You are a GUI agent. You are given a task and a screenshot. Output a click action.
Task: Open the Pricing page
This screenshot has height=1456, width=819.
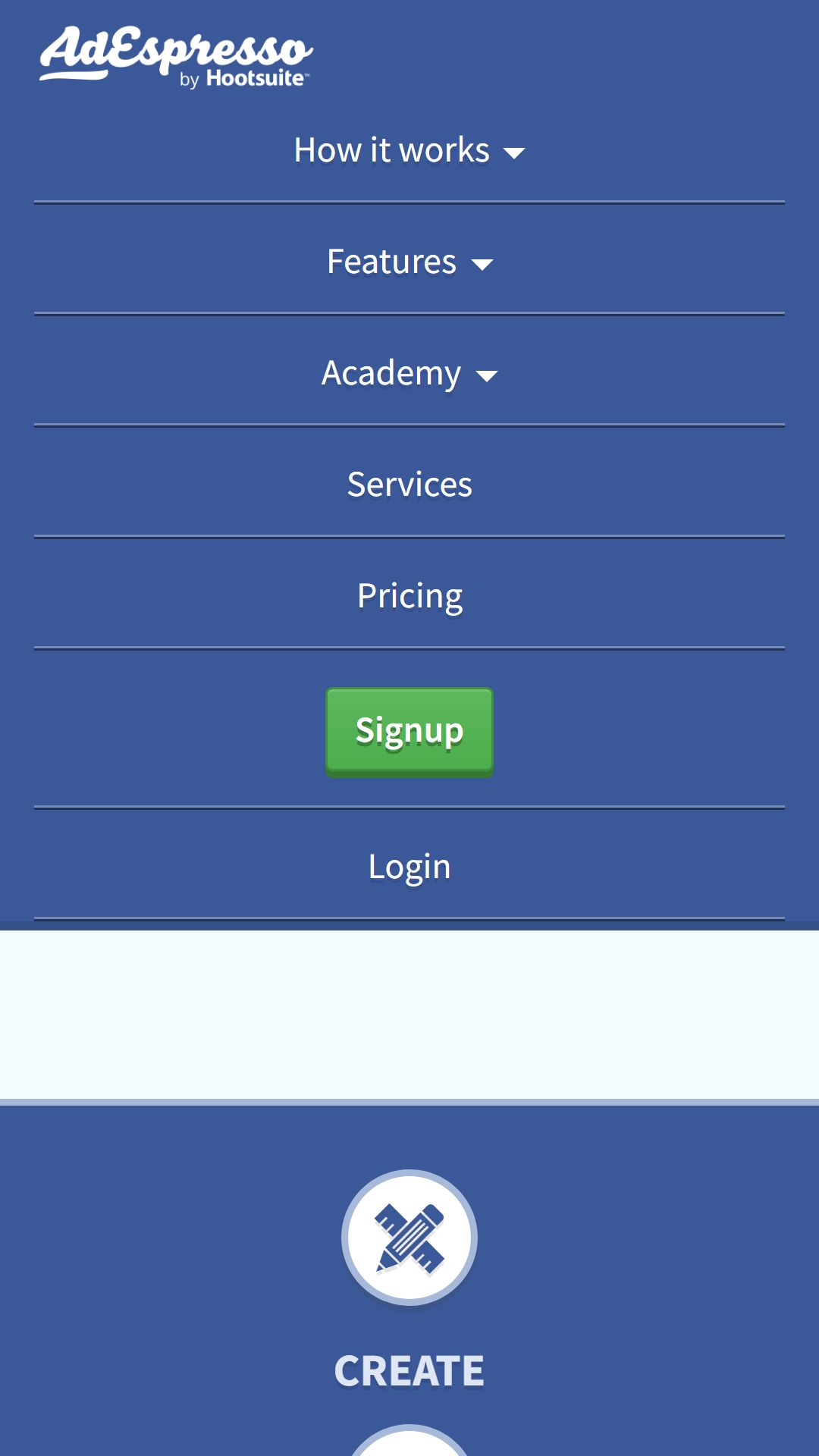409,596
